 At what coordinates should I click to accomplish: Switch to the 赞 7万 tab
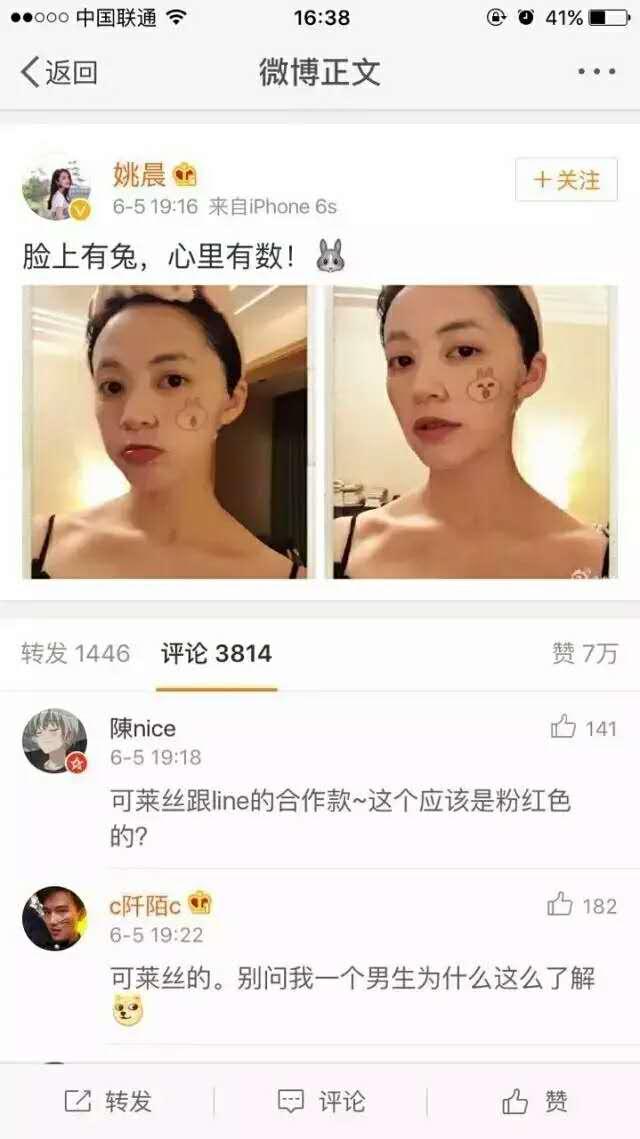coord(585,653)
